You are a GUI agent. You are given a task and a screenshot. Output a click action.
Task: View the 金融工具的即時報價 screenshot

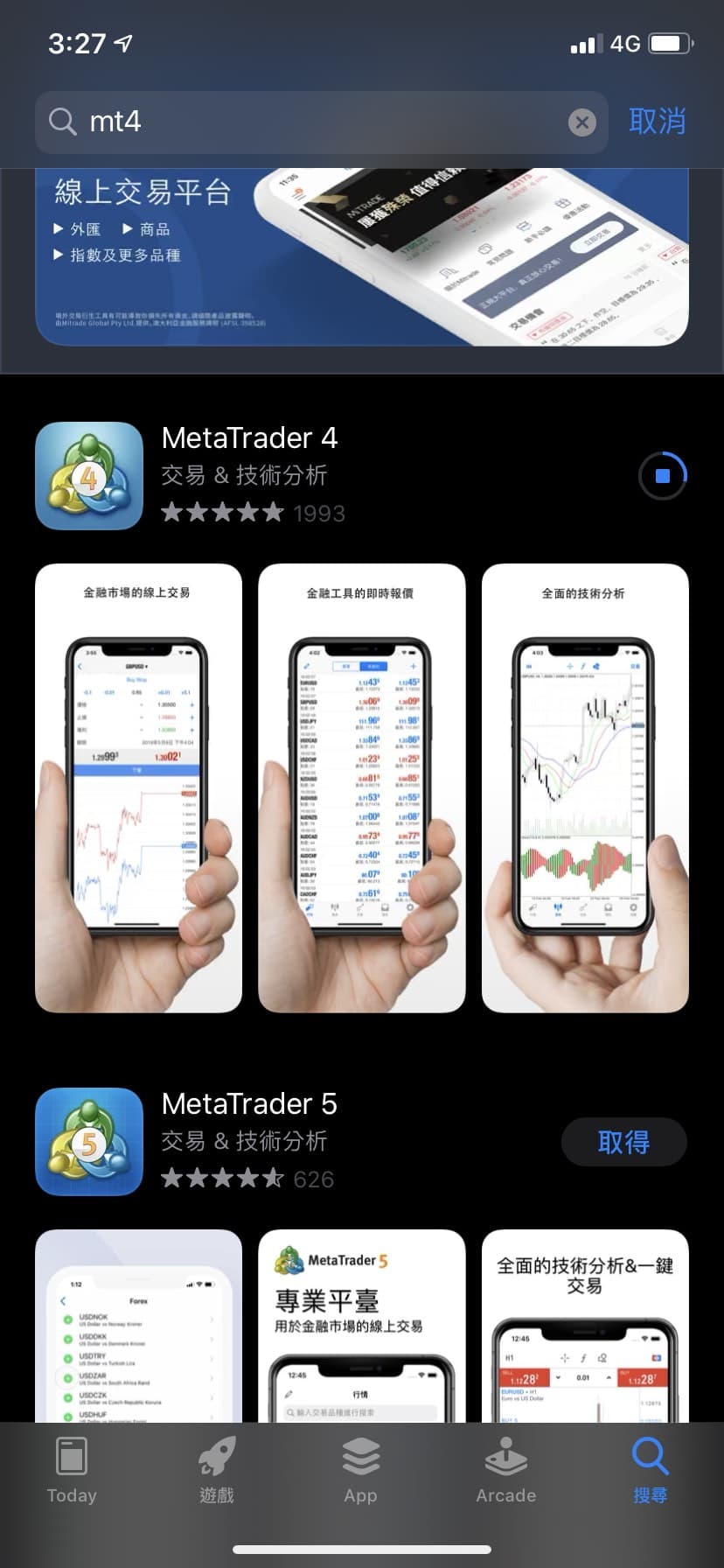click(361, 787)
